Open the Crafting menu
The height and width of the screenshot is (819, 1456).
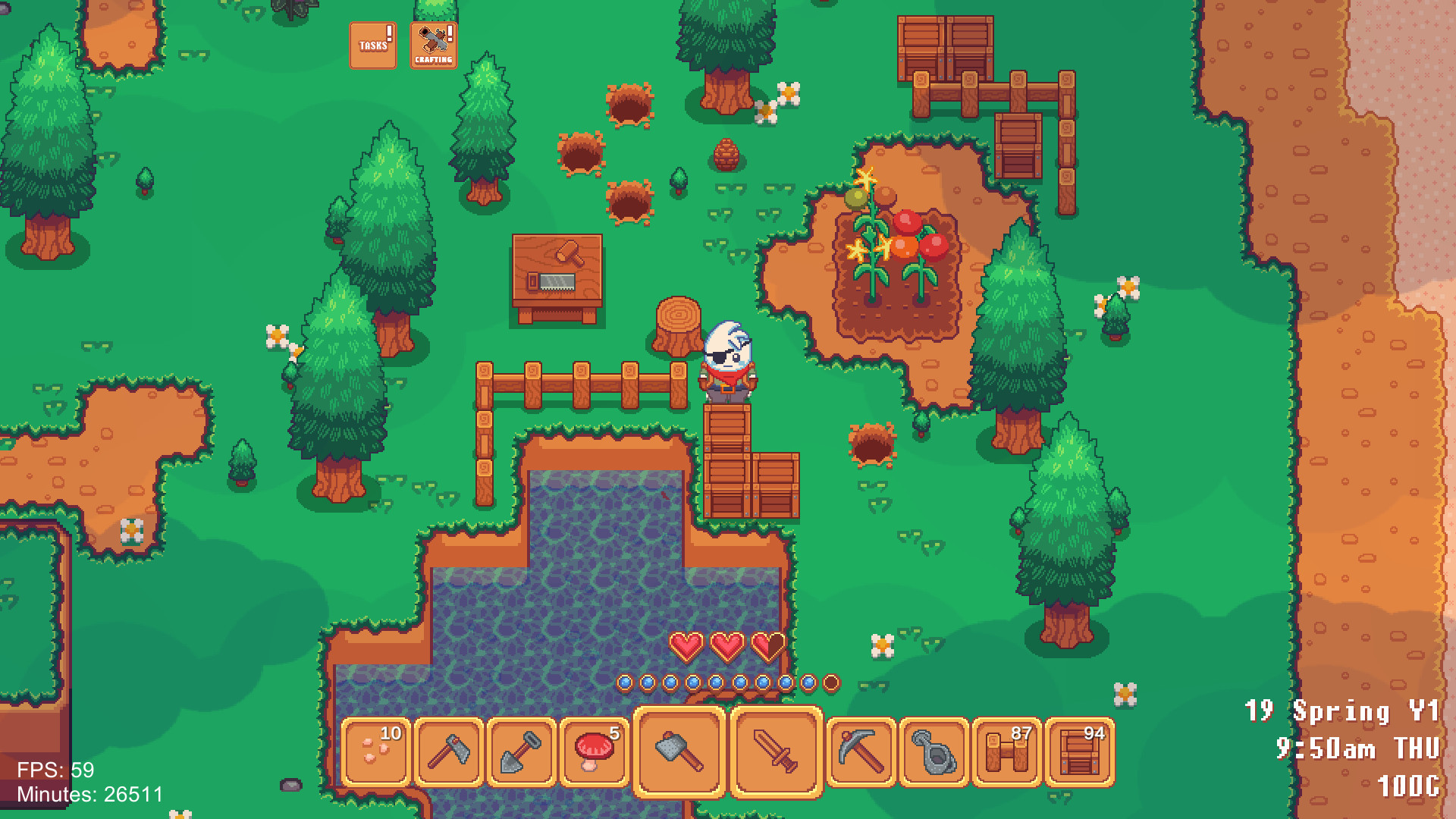coord(433,45)
